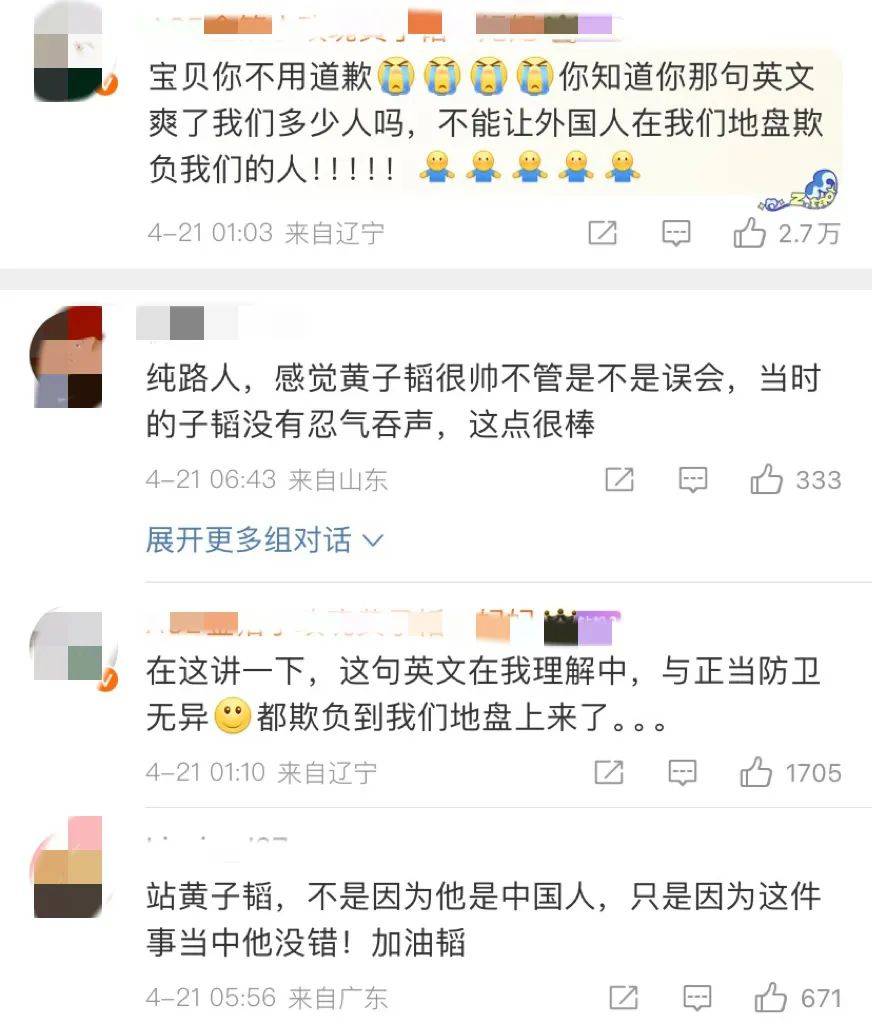Reply to the comment from 辽宁 at 01:03
The height and width of the screenshot is (1024, 872).
tap(677, 233)
